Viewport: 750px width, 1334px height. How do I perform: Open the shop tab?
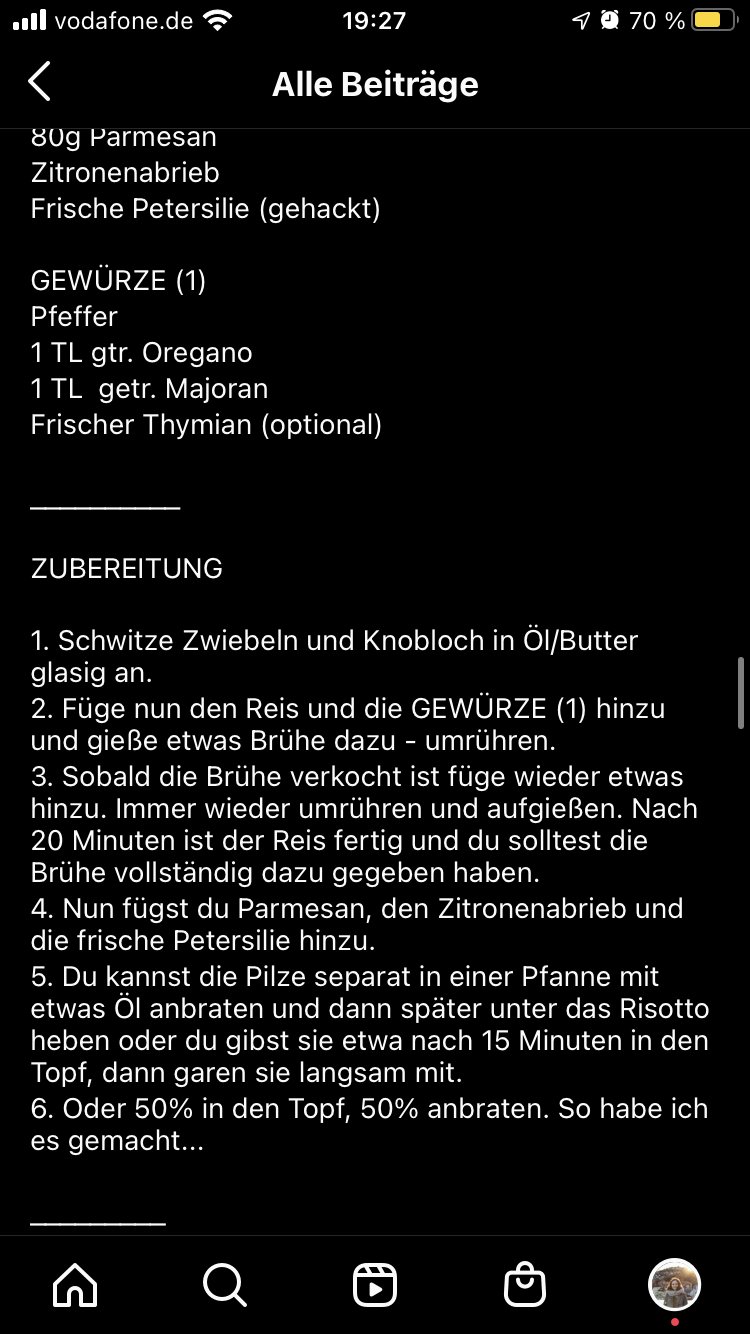[x=525, y=1285]
